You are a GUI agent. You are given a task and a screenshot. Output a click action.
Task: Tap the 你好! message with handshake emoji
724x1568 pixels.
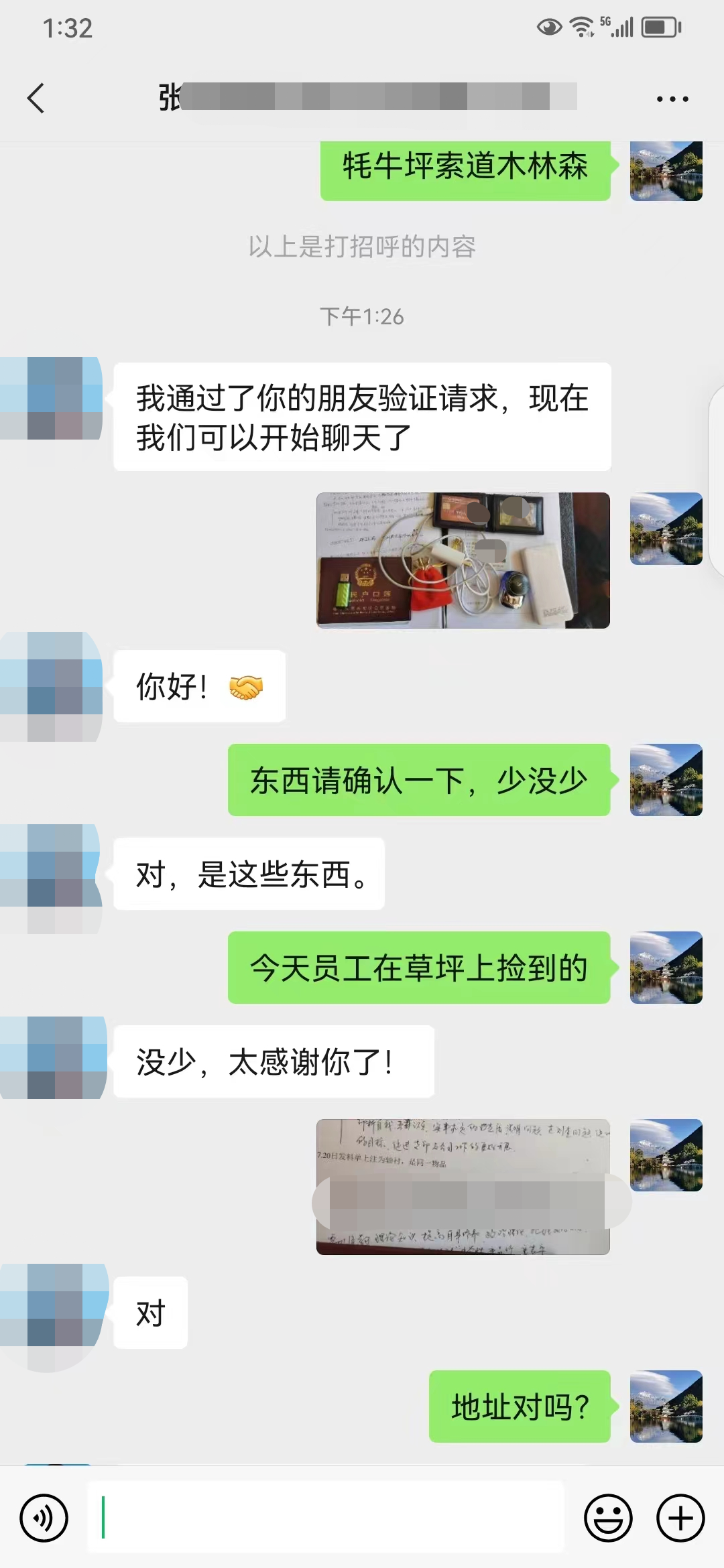(x=199, y=686)
